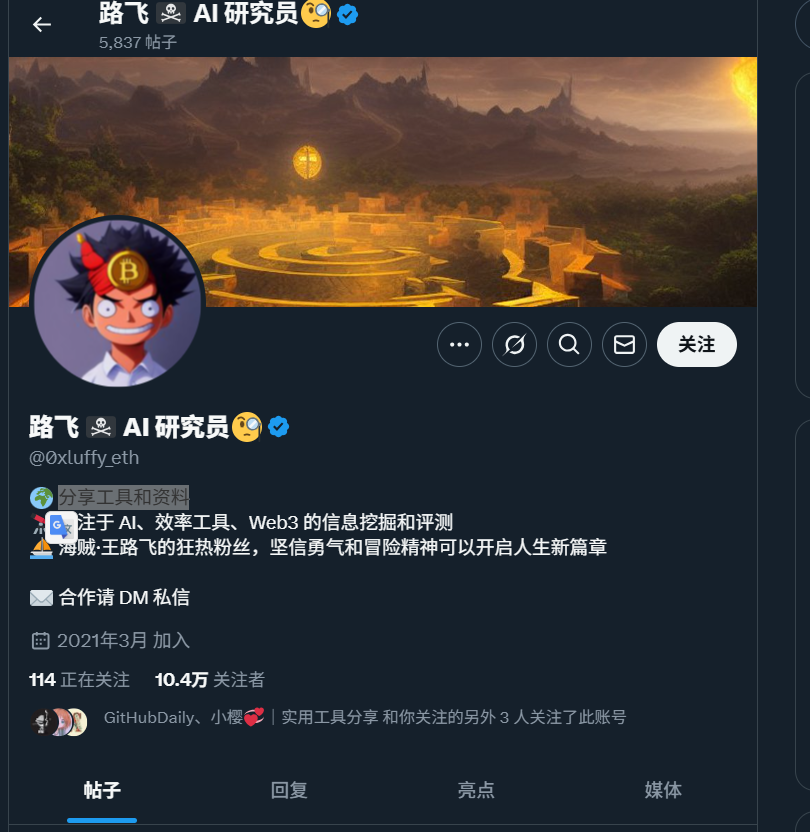Image resolution: width=810 pixels, height=832 pixels.
Task: See followers you know like GitHubDaily
Action: coord(364,717)
